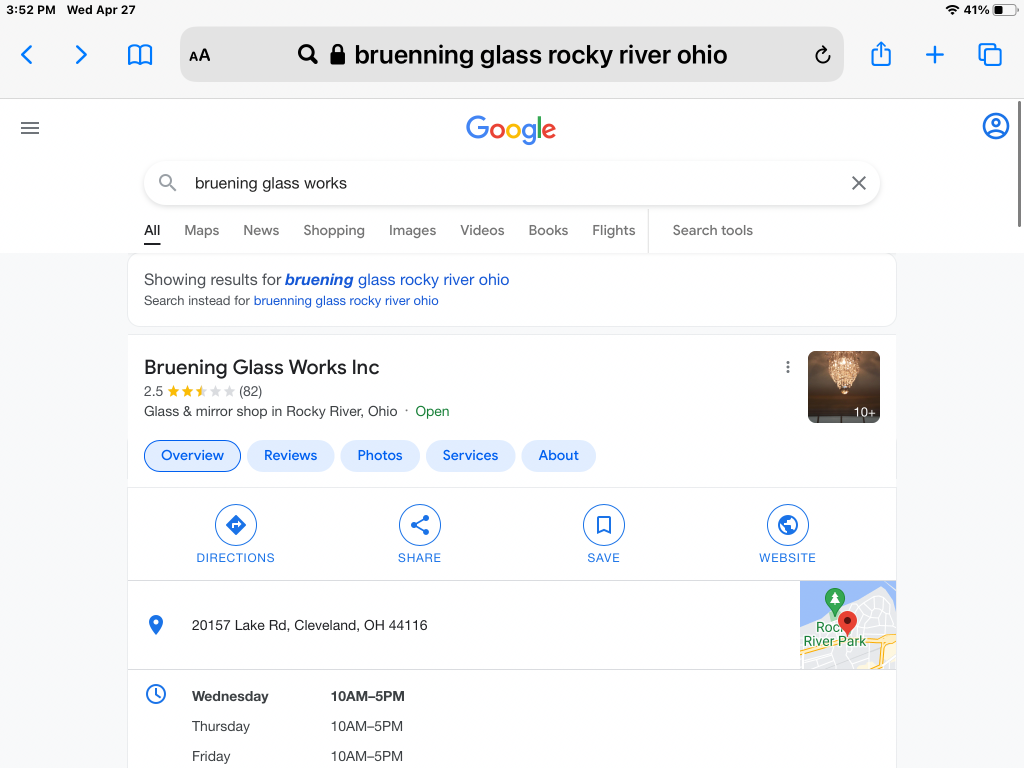This screenshot has width=1024, height=768.
Task: Get directions to Bruening Glass Works
Action: click(x=236, y=534)
